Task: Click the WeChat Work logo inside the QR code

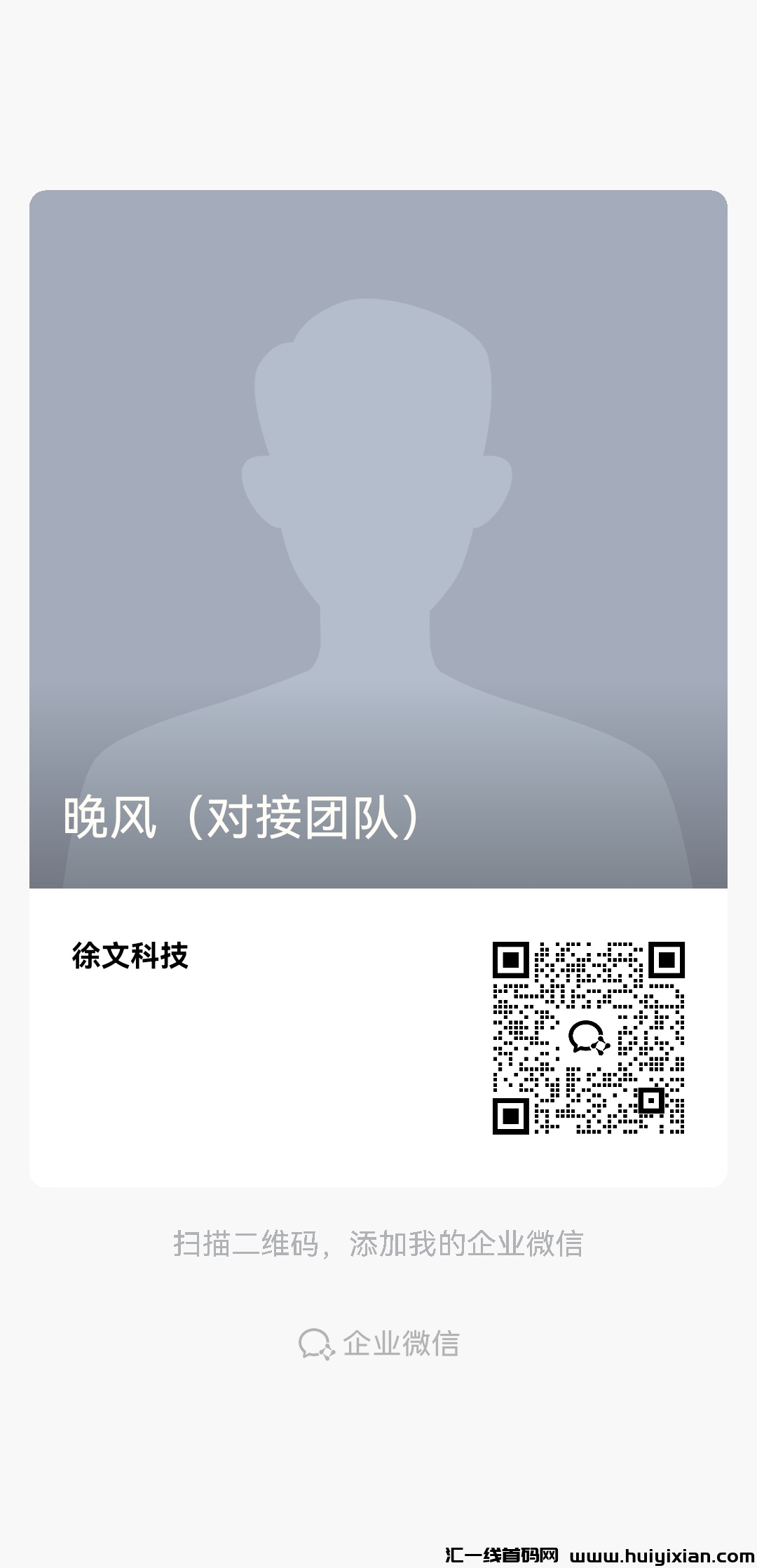Action: [x=589, y=1036]
